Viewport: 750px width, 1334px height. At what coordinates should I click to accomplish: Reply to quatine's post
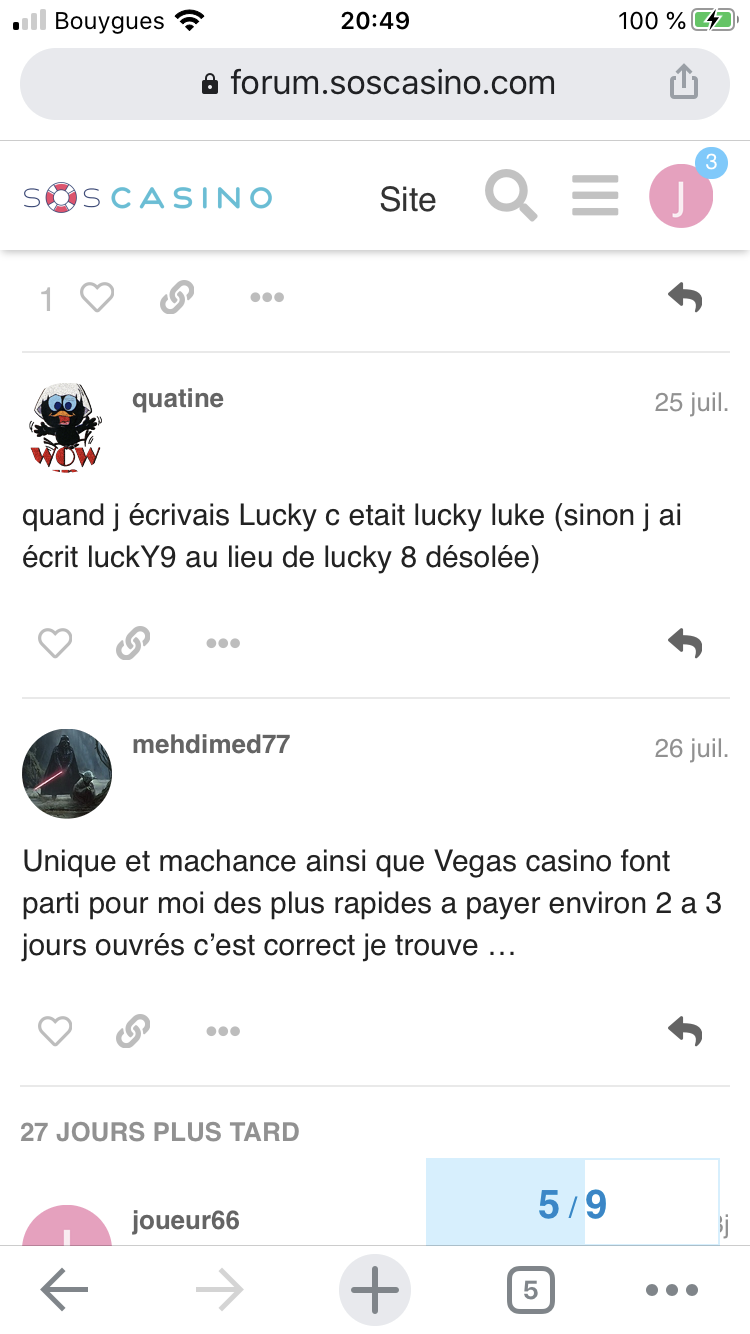685,643
